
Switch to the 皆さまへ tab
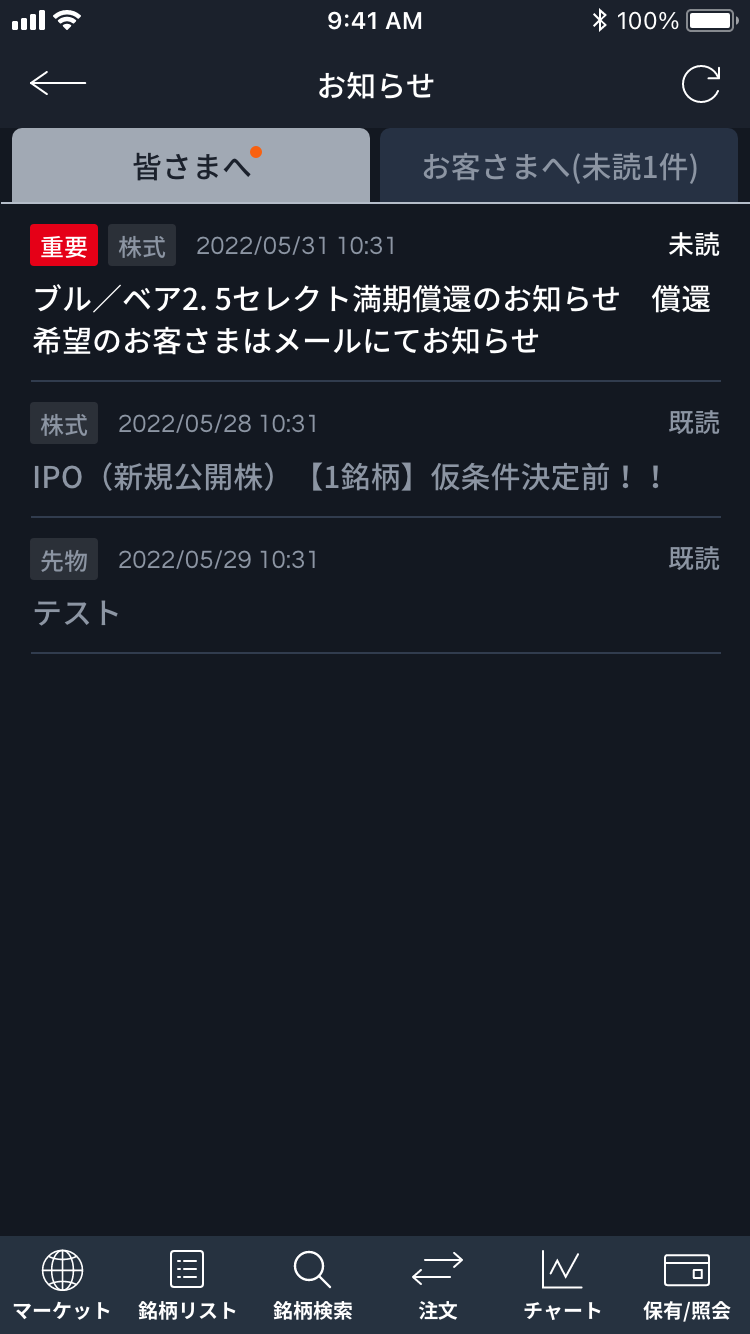tap(191, 166)
